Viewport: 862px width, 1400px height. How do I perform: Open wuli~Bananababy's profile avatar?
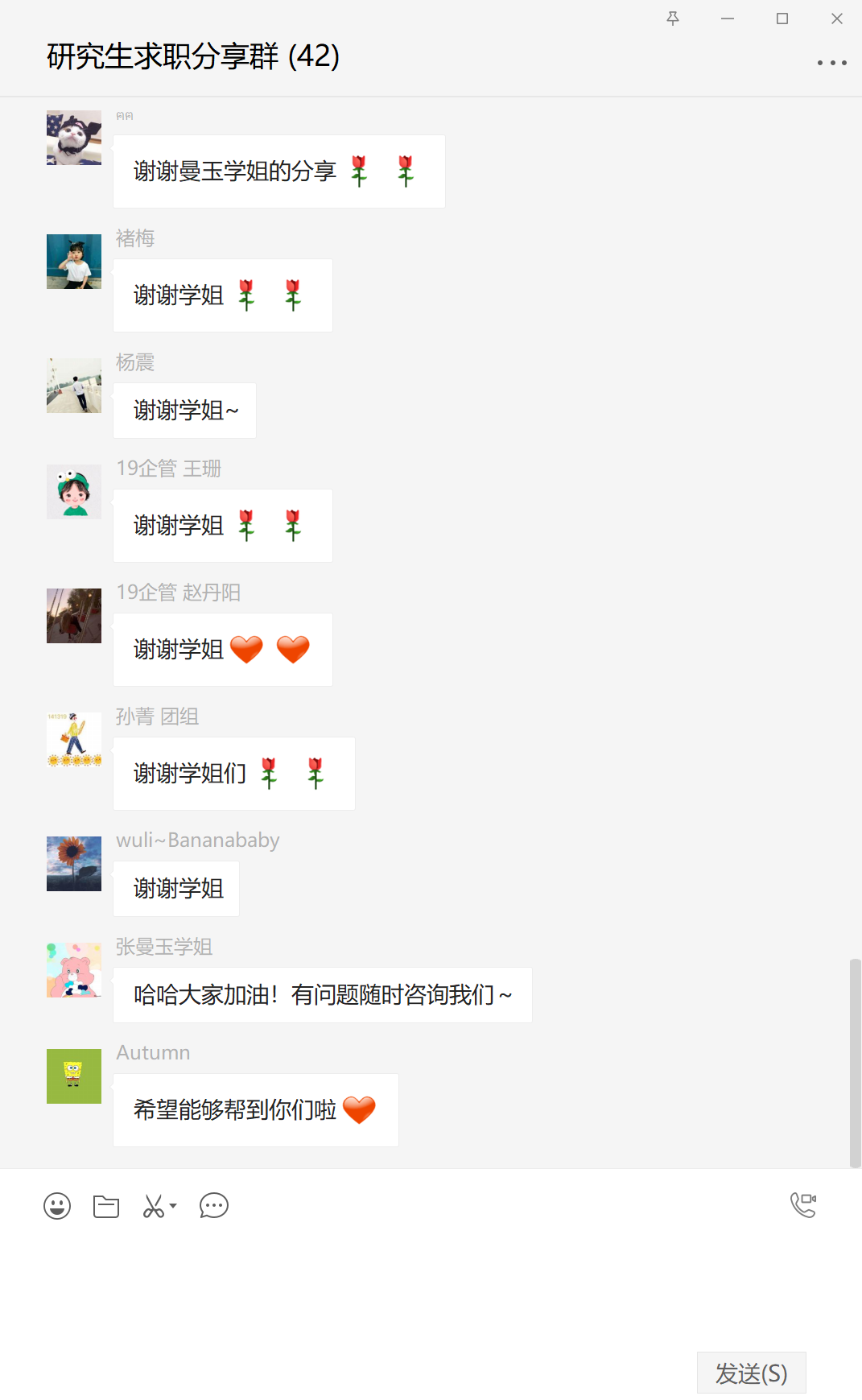coord(74,864)
